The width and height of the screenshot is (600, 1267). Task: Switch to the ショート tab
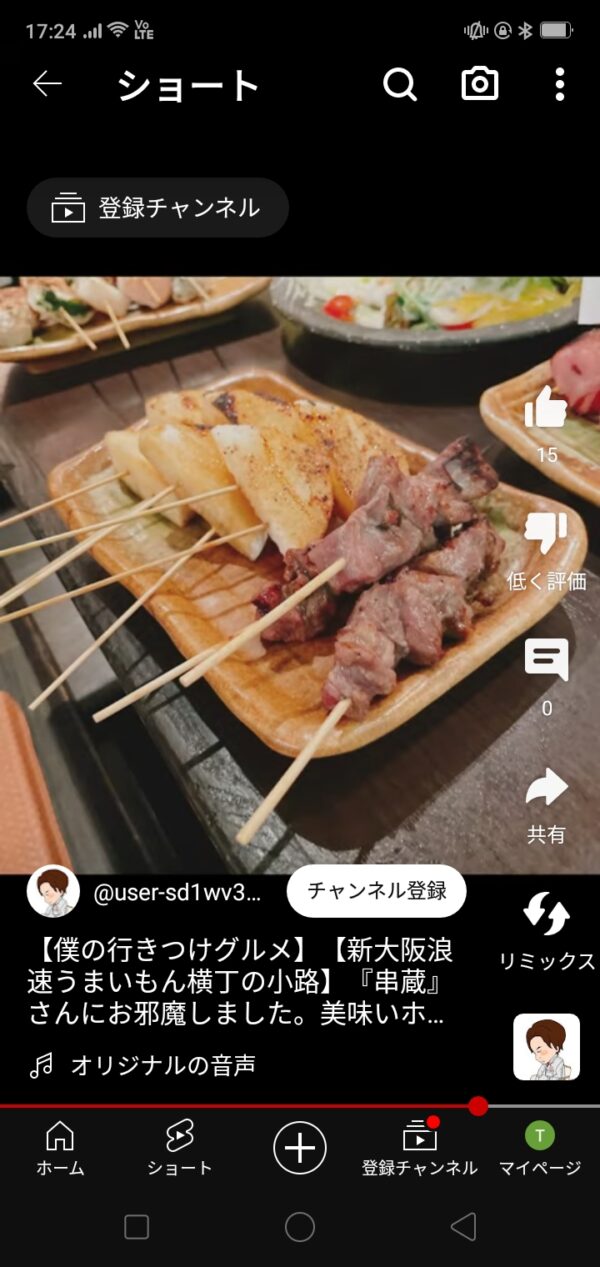pos(180,1146)
